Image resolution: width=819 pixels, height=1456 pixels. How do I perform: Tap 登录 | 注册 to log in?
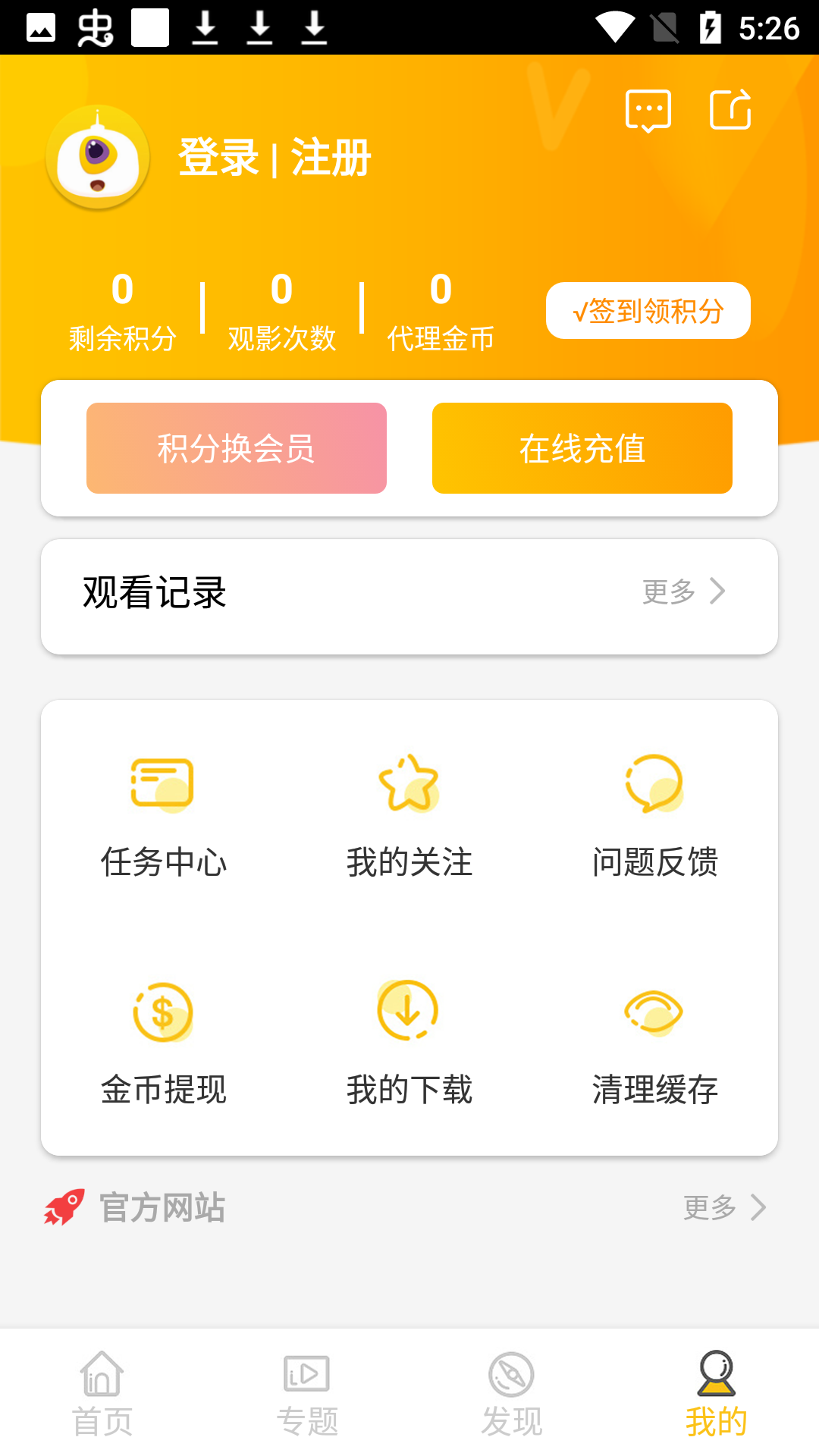(x=274, y=158)
